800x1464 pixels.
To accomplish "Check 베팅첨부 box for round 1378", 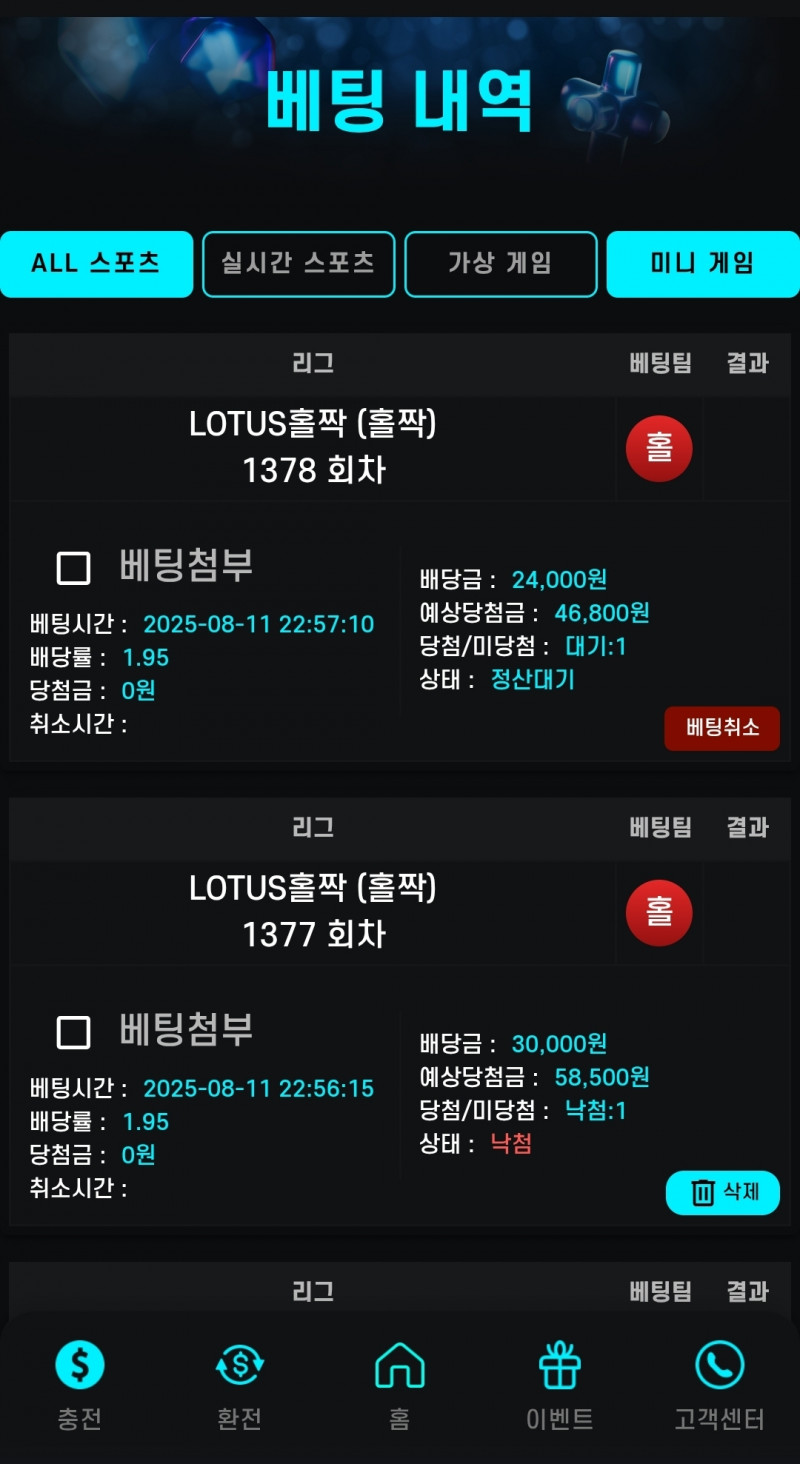I will click(x=73, y=568).
